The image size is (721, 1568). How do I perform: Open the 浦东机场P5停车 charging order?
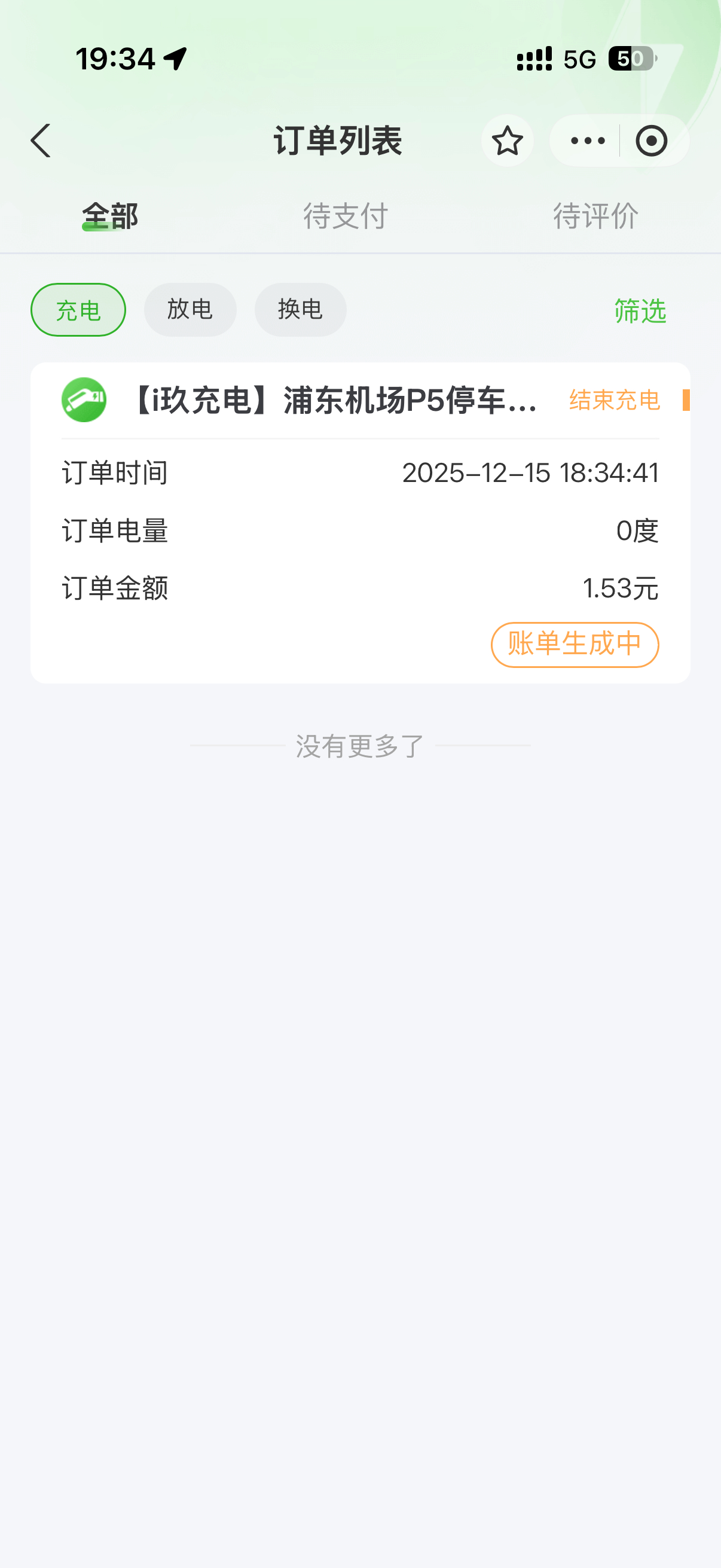point(360,522)
